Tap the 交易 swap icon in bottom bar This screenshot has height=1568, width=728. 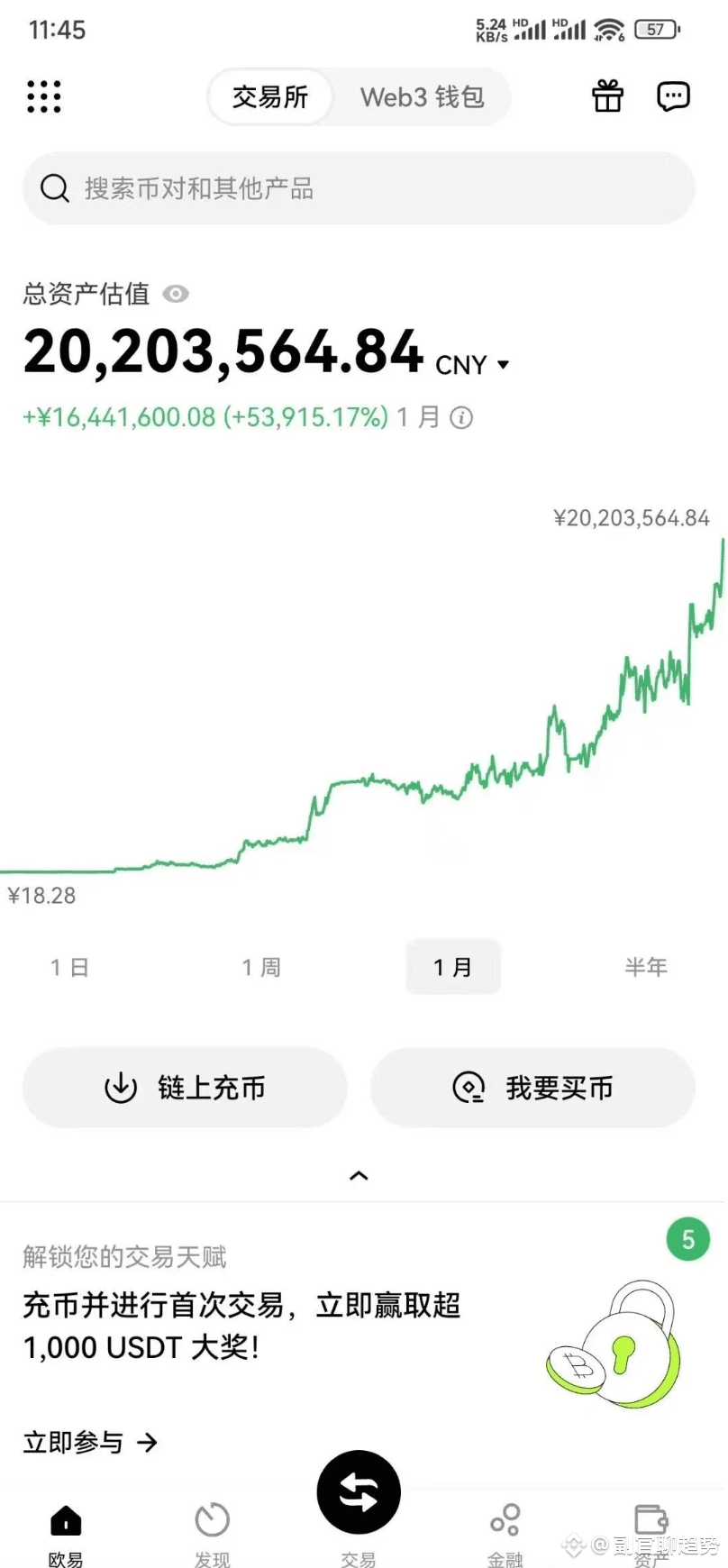[x=358, y=1491]
